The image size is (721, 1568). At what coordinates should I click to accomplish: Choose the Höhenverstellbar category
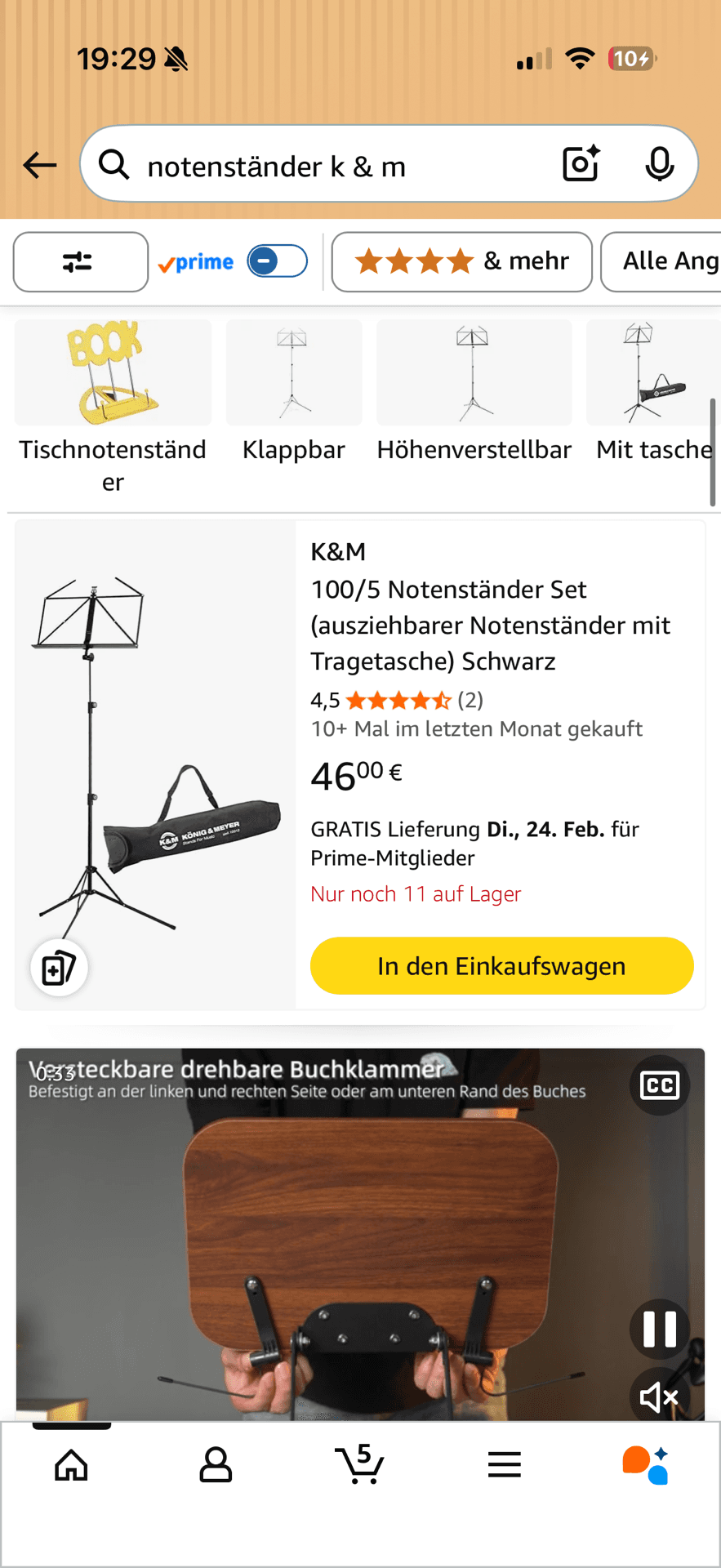coord(474,392)
